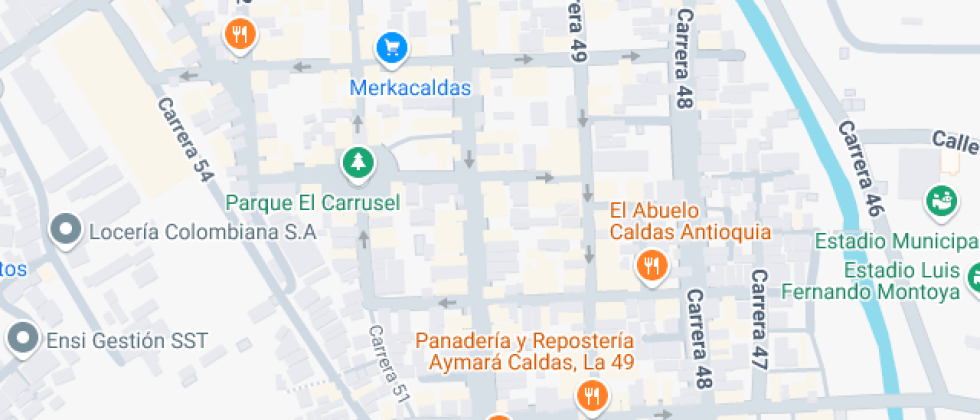
Task: Select El Abuelo Caldas Antioquia restaurant pin
Action: pyautogui.click(x=652, y=268)
